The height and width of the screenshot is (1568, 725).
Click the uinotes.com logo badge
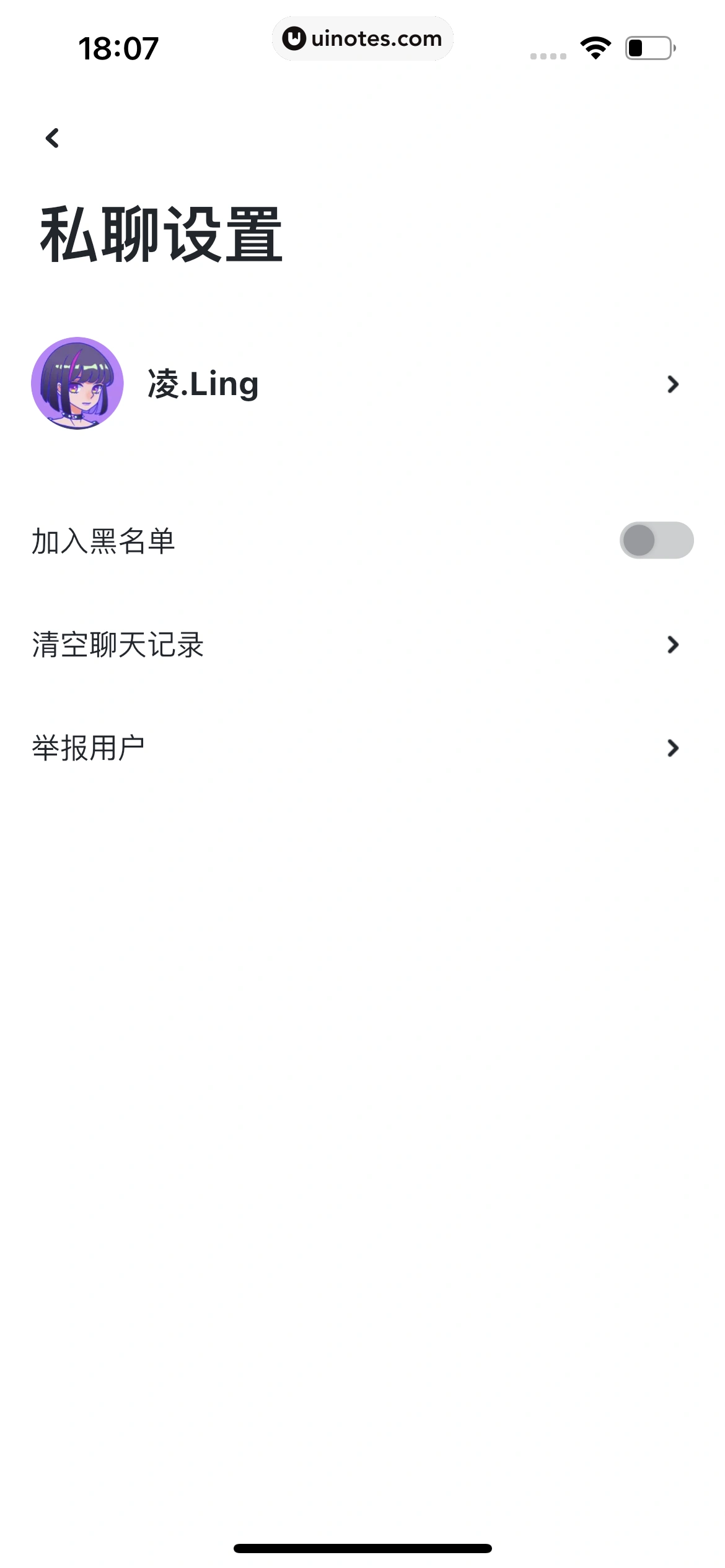coord(362,38)
